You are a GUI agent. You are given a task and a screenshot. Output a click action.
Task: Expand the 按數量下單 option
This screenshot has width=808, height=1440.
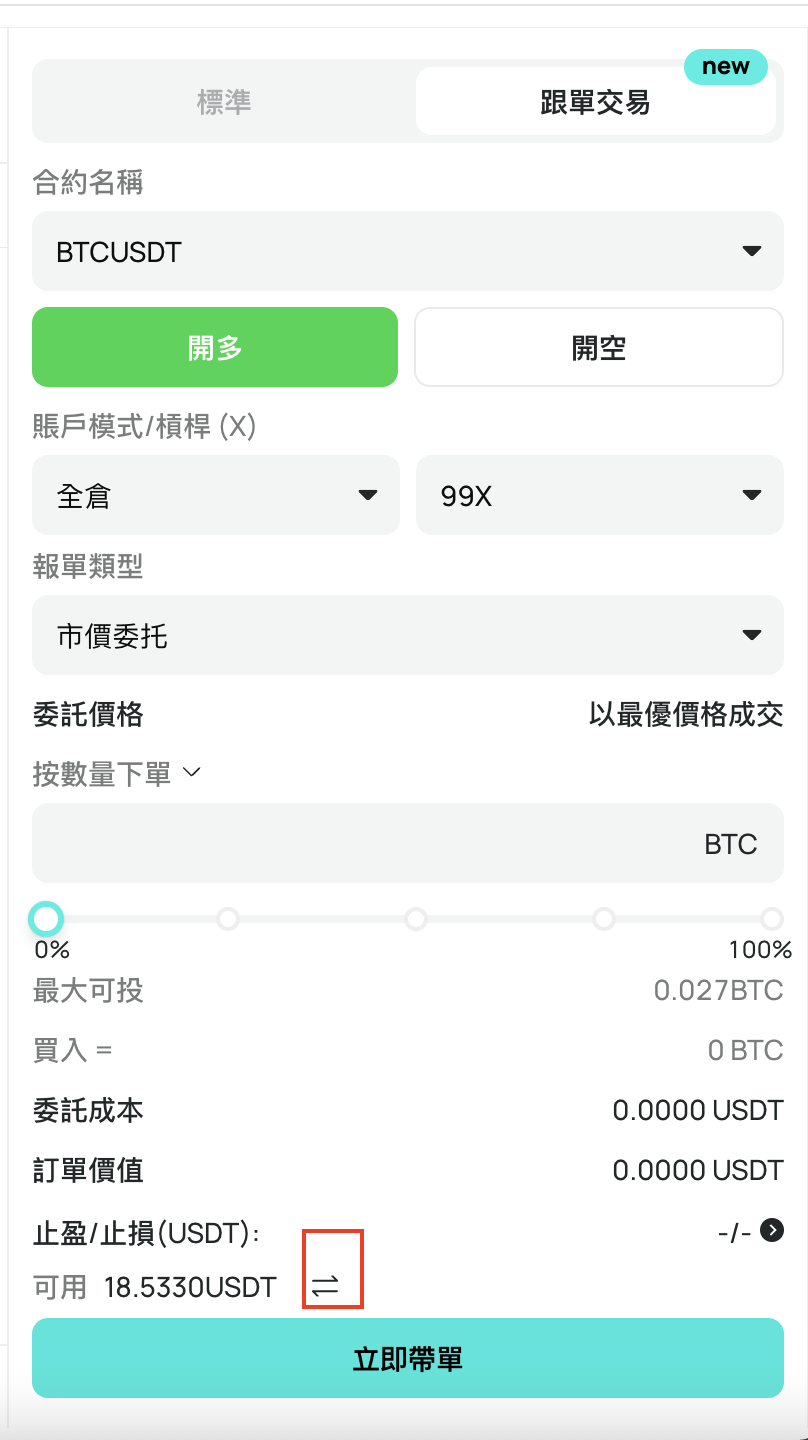118,774
